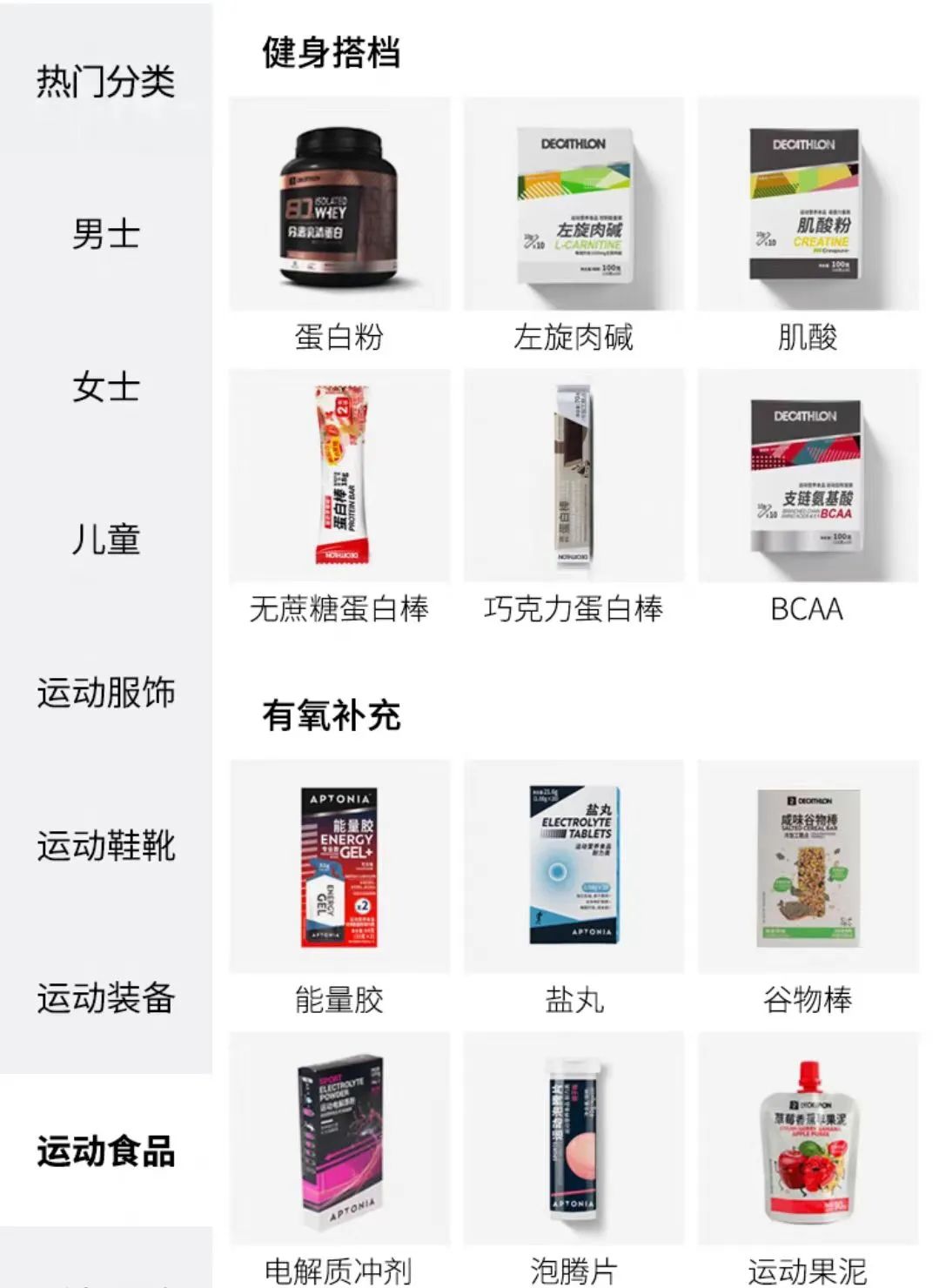Open the 女士 category

pyautogui.click(x=105, y=386)
